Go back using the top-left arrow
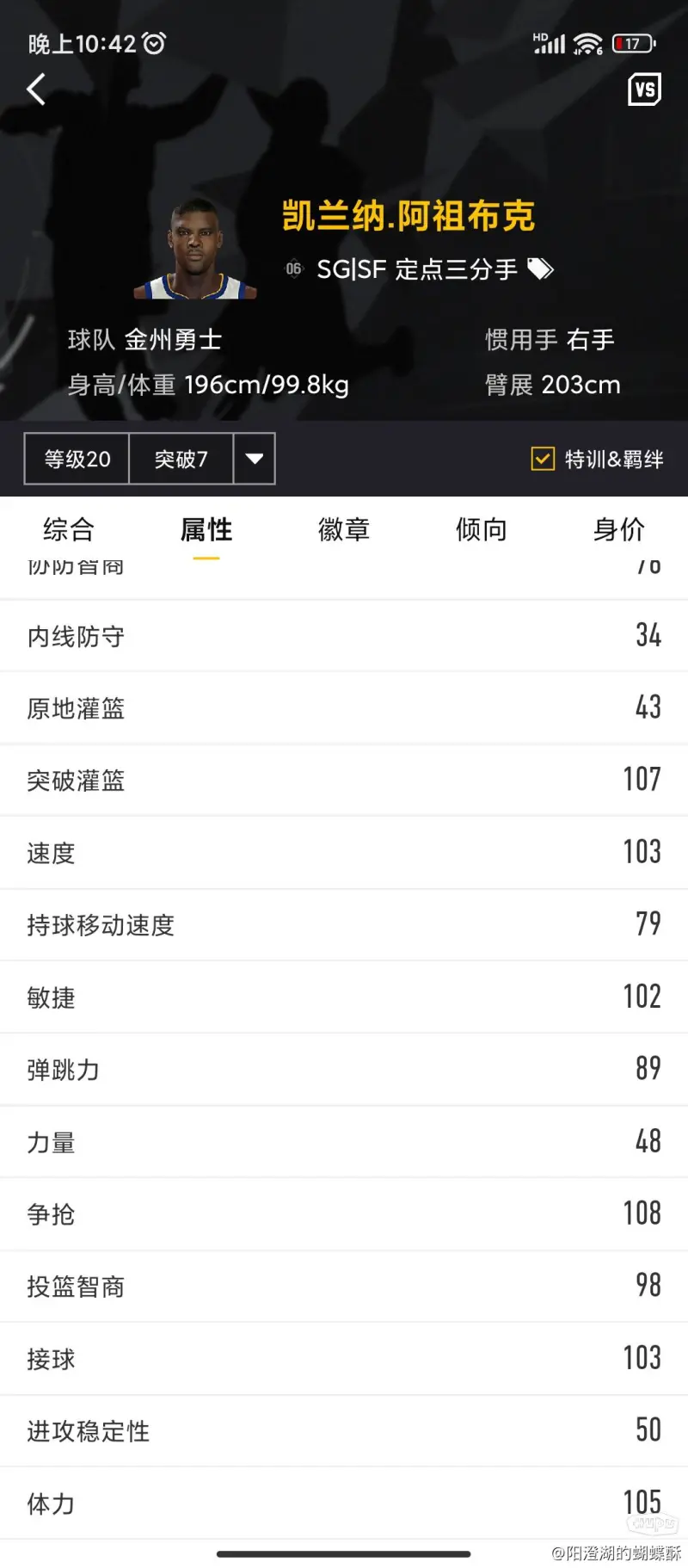688x1568 pixels. pos(36,89)
